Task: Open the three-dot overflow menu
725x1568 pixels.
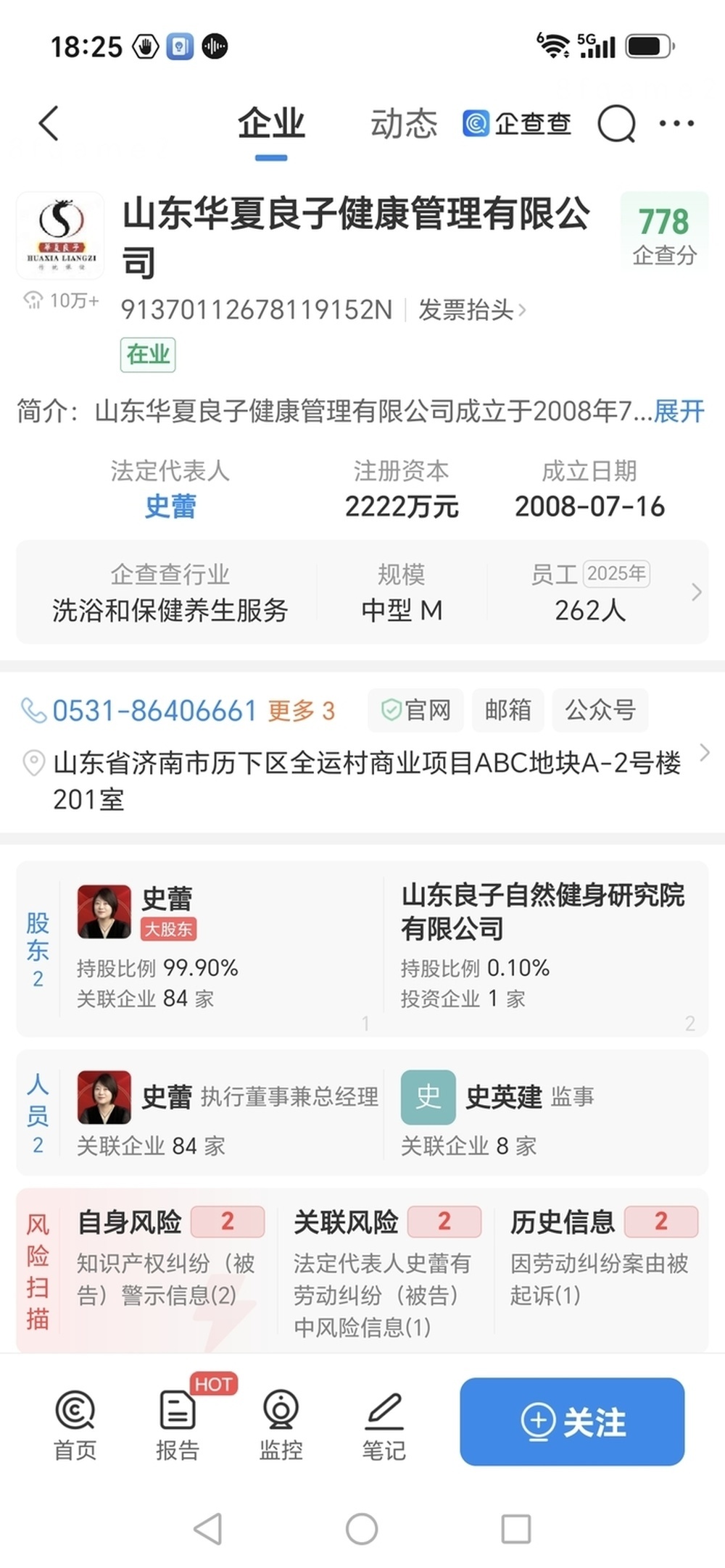Action: coord(676,123)
